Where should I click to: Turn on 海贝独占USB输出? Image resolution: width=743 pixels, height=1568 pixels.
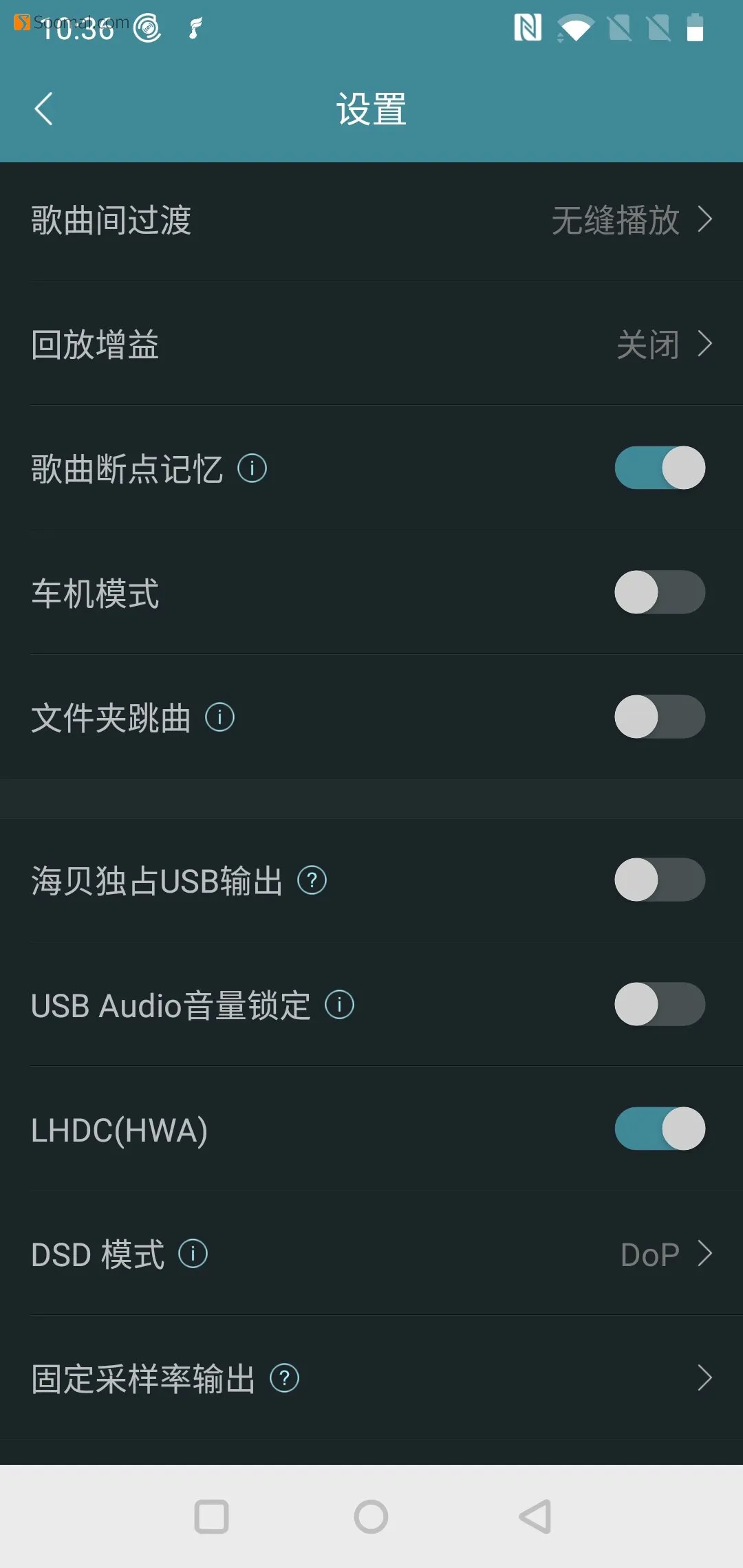[660, 880]
